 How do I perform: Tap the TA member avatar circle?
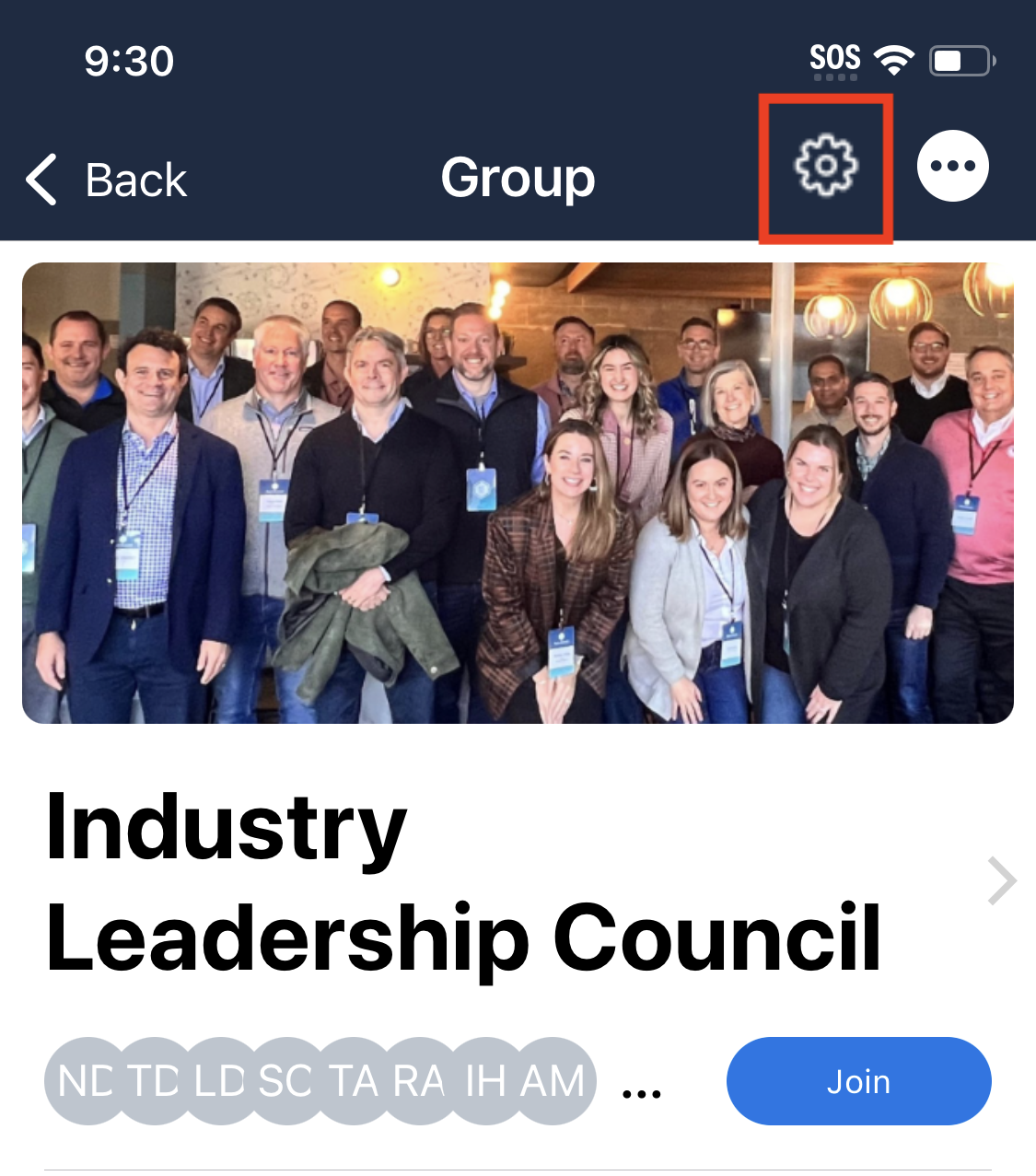pos(355,1081)
